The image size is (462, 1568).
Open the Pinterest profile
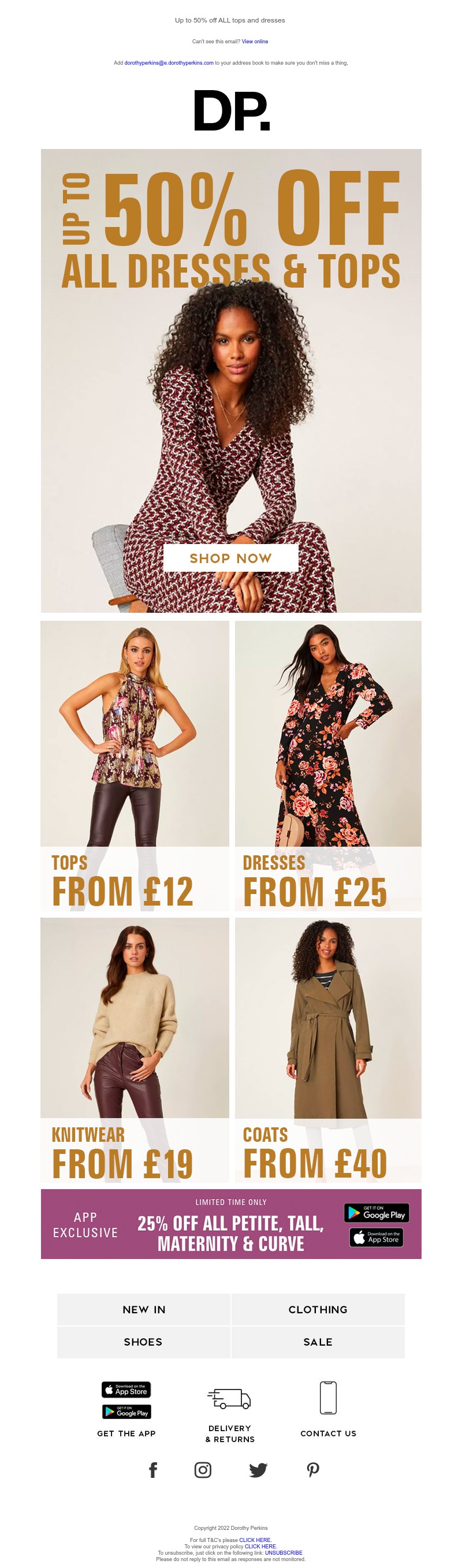(x=313, y=1469)
